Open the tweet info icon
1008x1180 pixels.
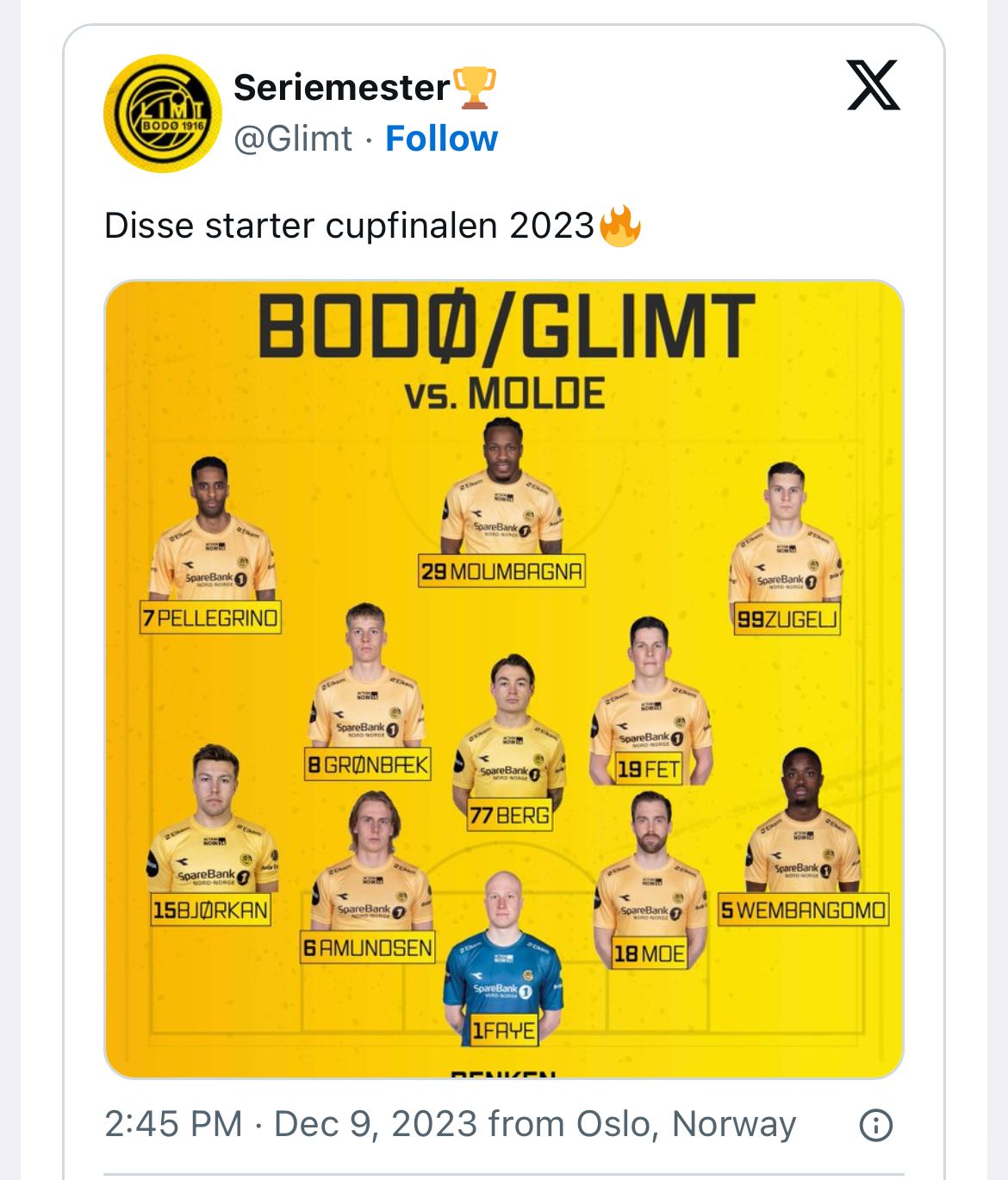pos(876,1125)
